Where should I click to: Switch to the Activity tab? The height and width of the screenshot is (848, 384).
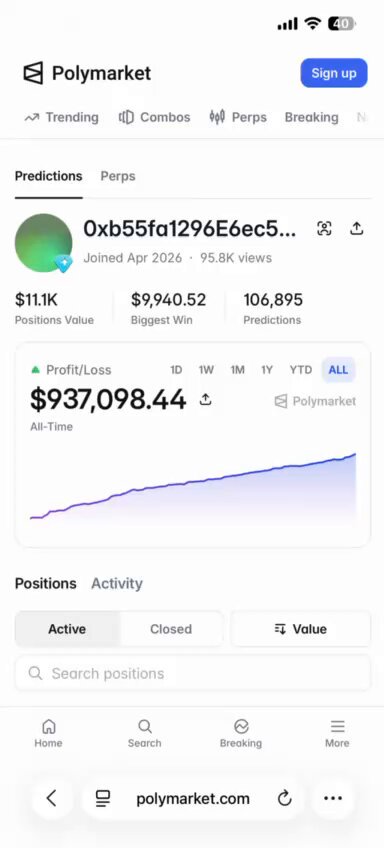(x=117, y=584)
